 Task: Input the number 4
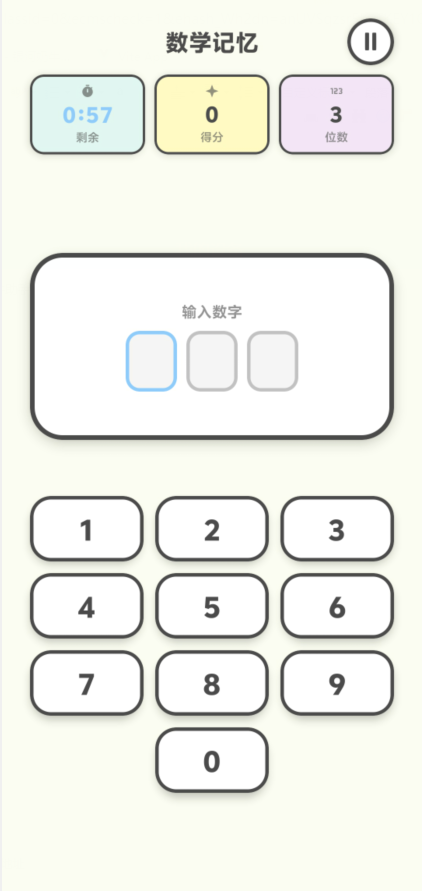(x=87, y=606)
